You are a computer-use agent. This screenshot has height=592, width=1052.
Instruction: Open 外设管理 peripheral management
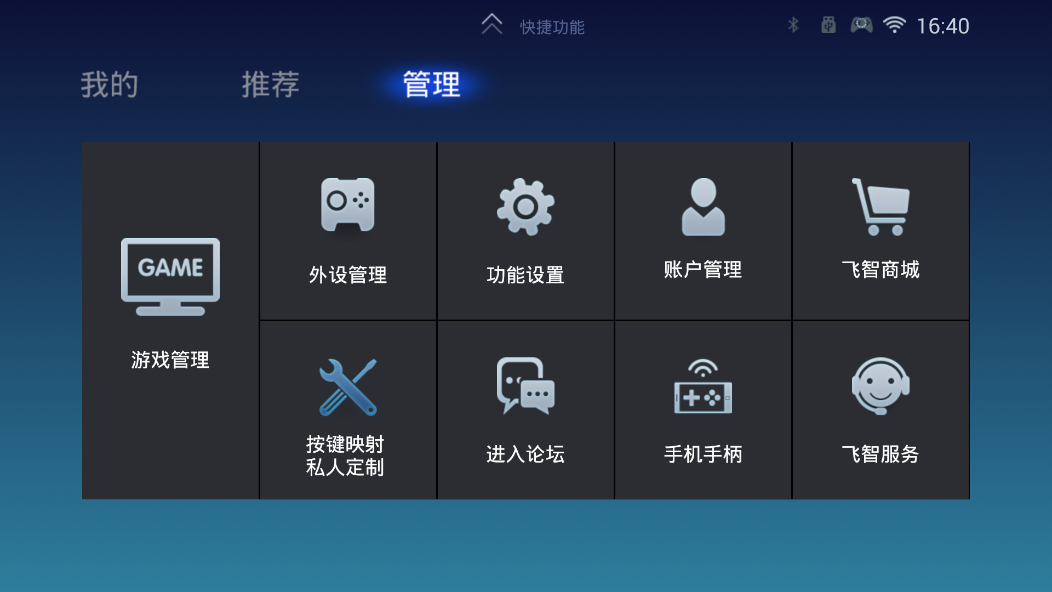tap(348, 231)
